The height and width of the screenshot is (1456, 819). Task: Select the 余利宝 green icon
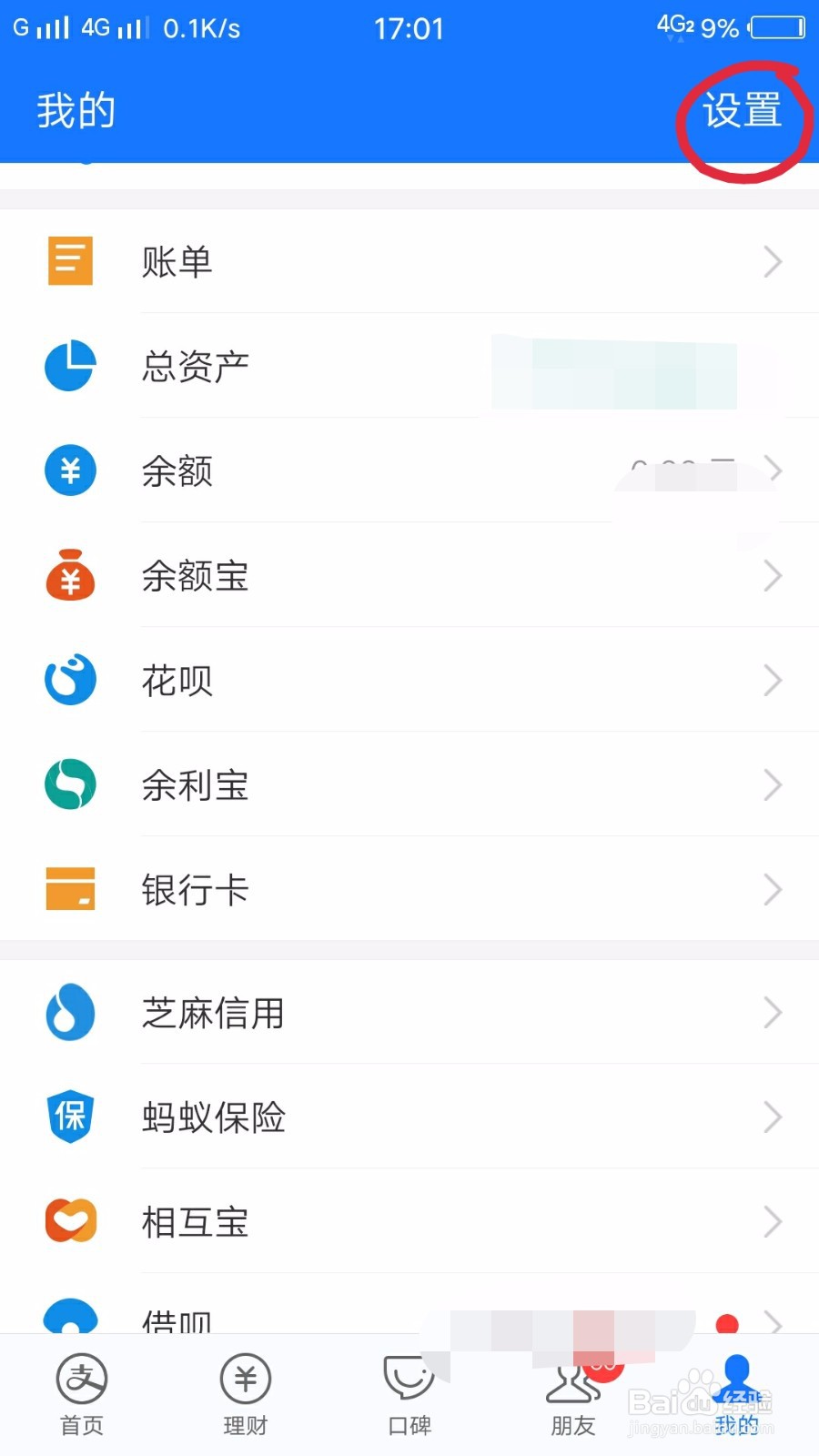pos(70,784)
